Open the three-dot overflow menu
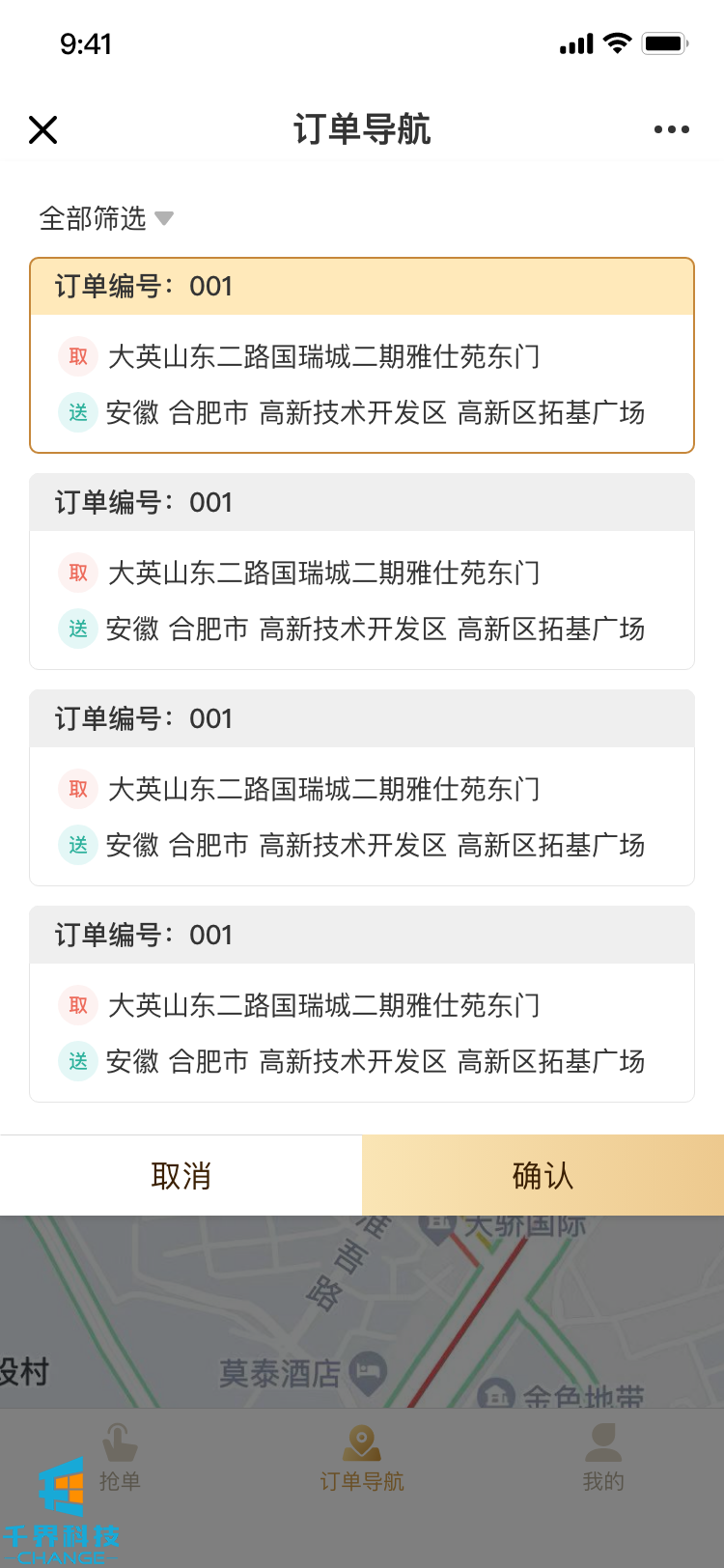 tap(671, 129)
